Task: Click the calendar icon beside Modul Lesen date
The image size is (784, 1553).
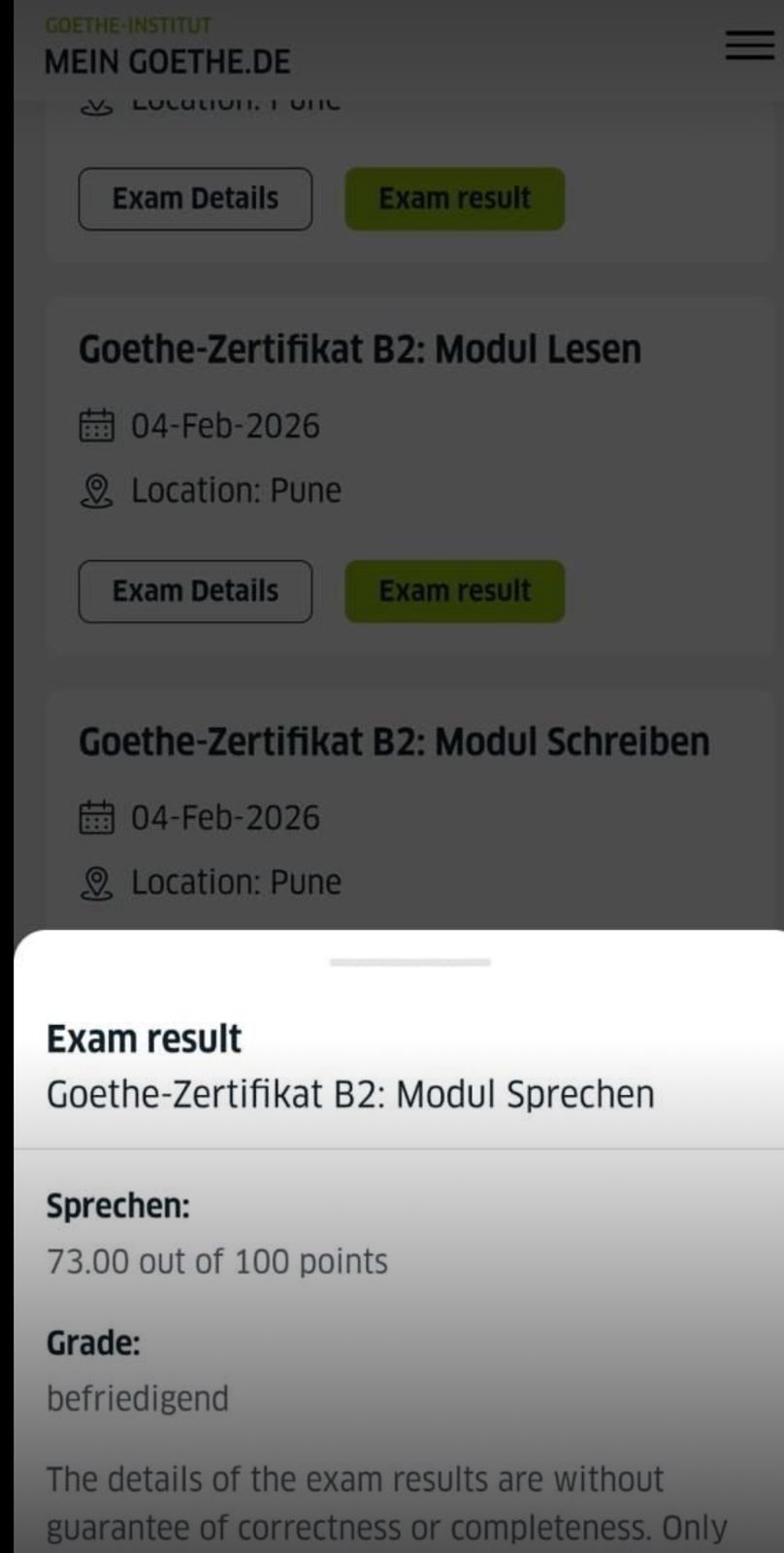Action: coord(96,425)
